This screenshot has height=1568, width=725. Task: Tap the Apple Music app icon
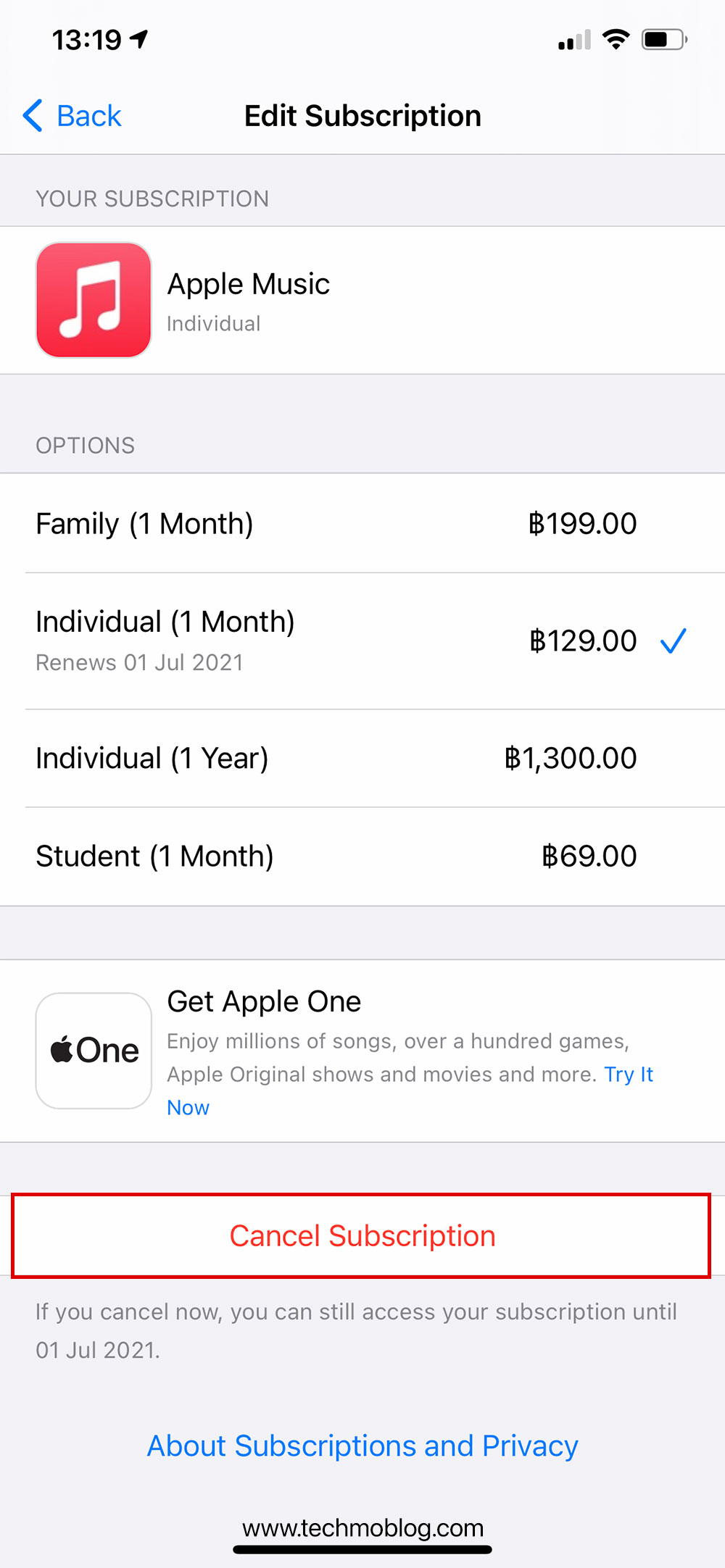point(94,300)
